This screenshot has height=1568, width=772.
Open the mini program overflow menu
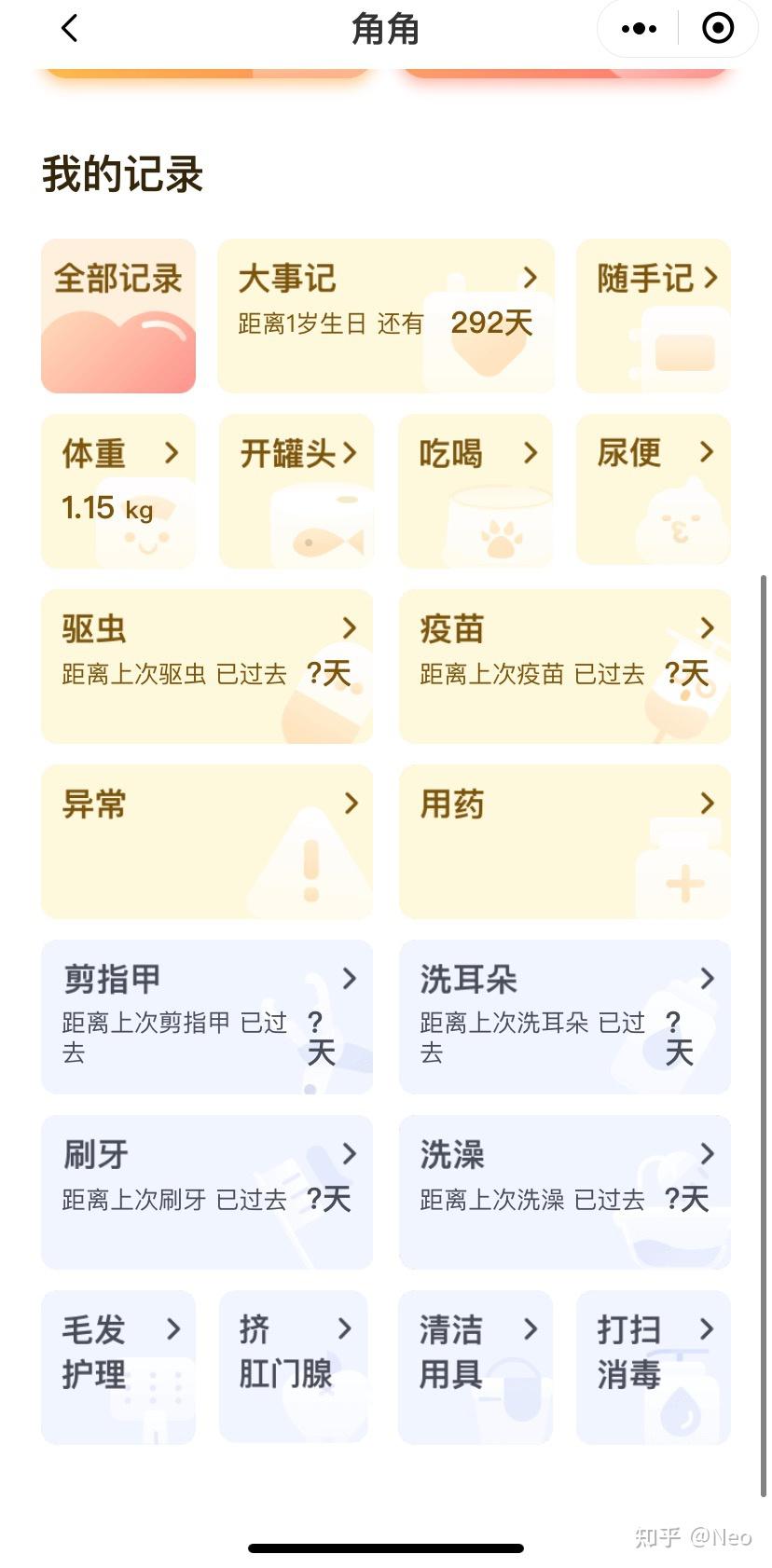coord(639,29)
